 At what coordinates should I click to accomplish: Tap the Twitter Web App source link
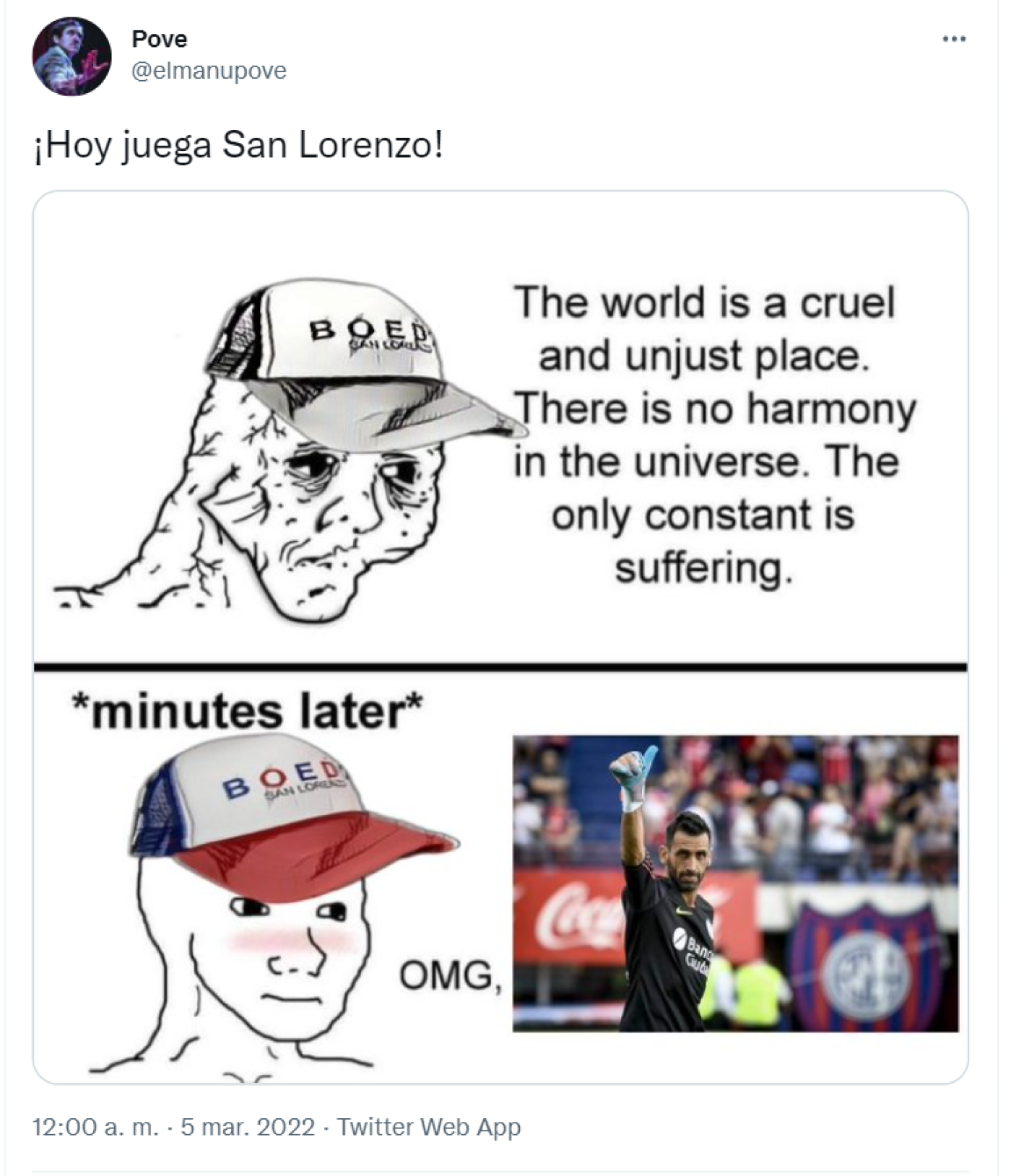pyautogui.click(x=429, y=1127)
